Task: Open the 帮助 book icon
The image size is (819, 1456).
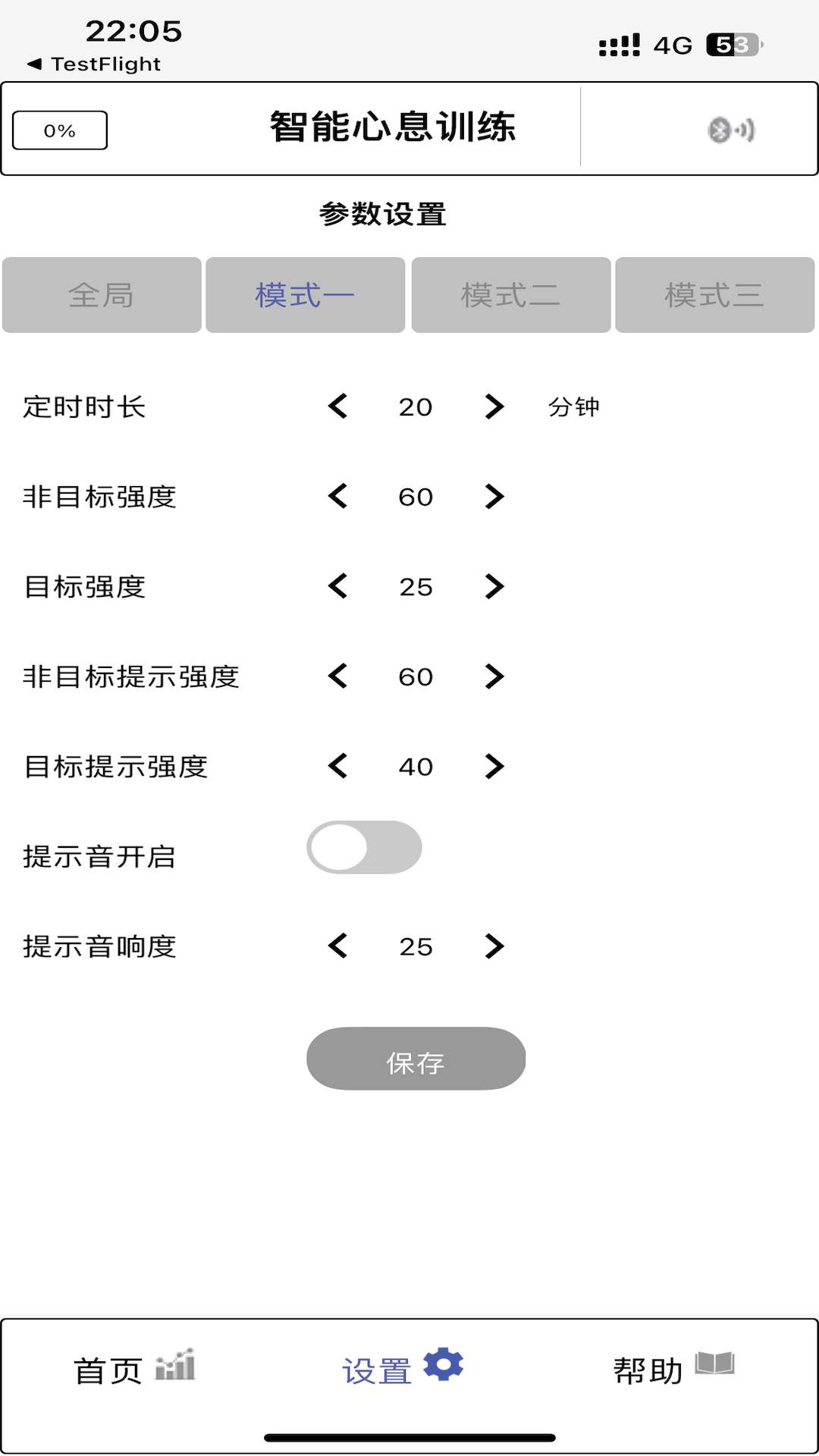Action: (x=716, y=1363)
